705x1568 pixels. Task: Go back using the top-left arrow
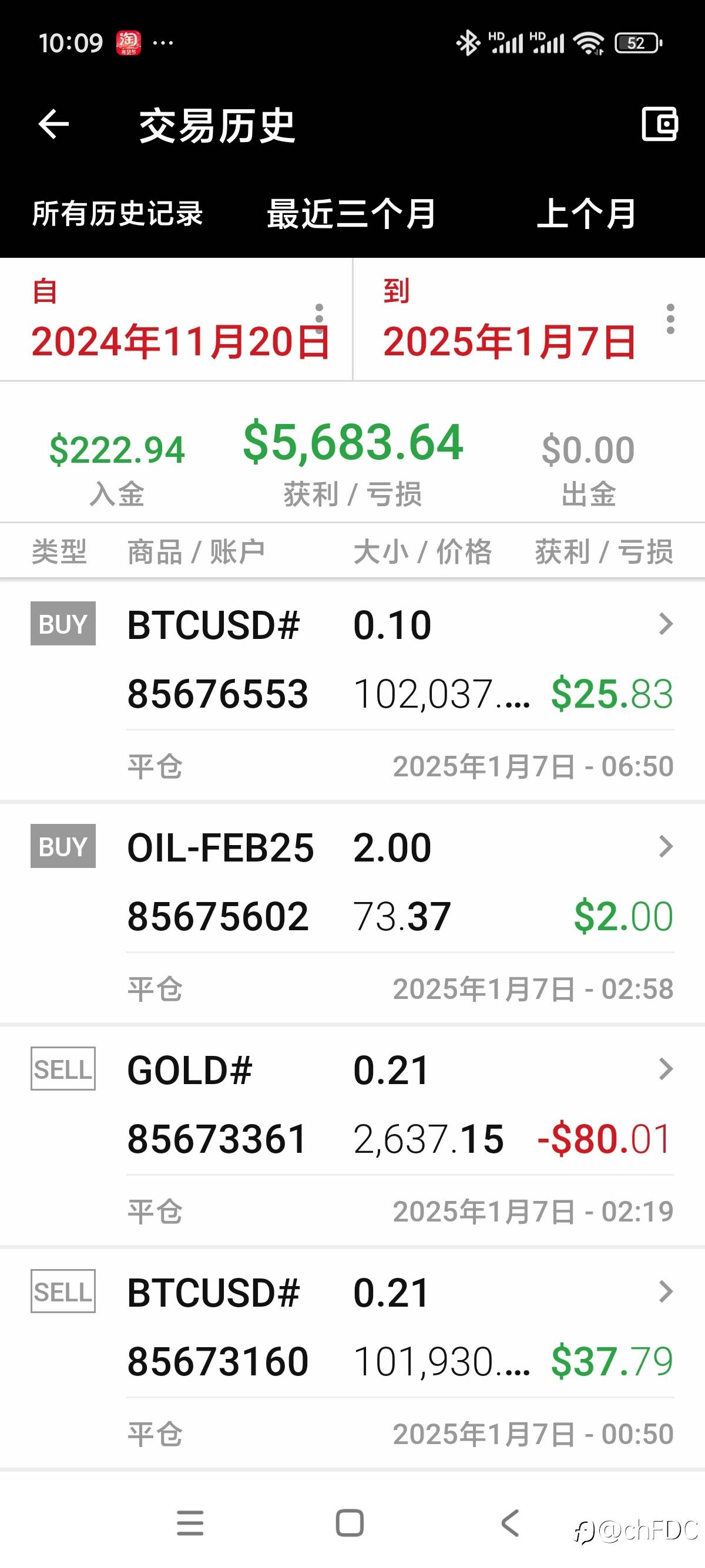(53, 125)
